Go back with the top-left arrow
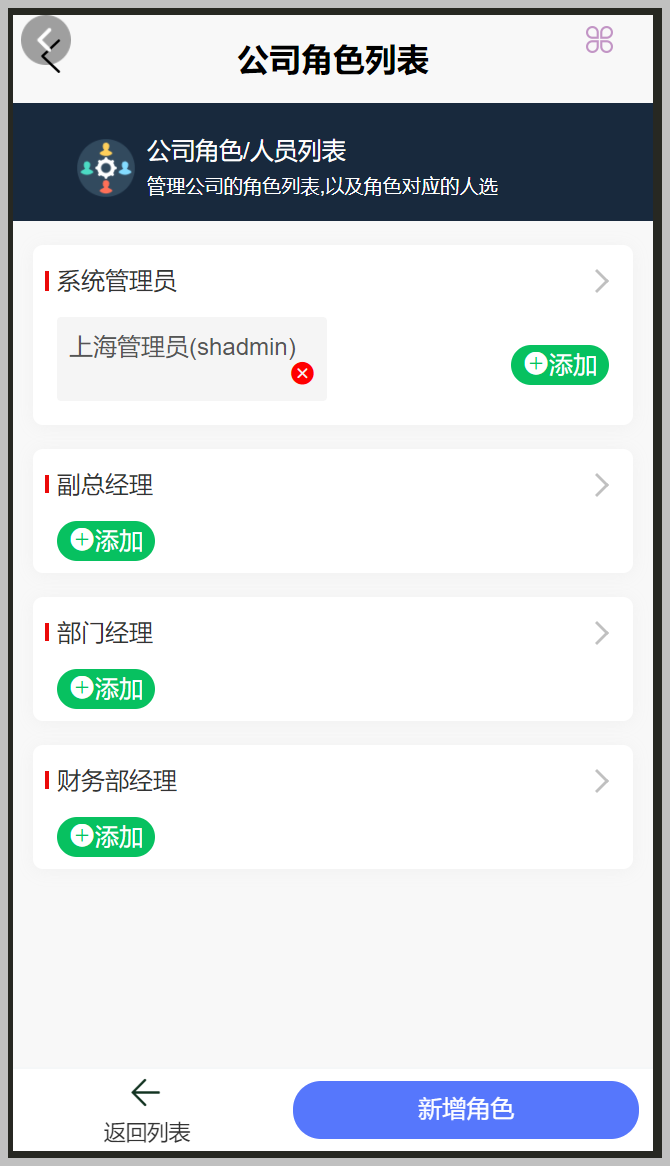Viewport: 670px width, 1166px height. 46,41
